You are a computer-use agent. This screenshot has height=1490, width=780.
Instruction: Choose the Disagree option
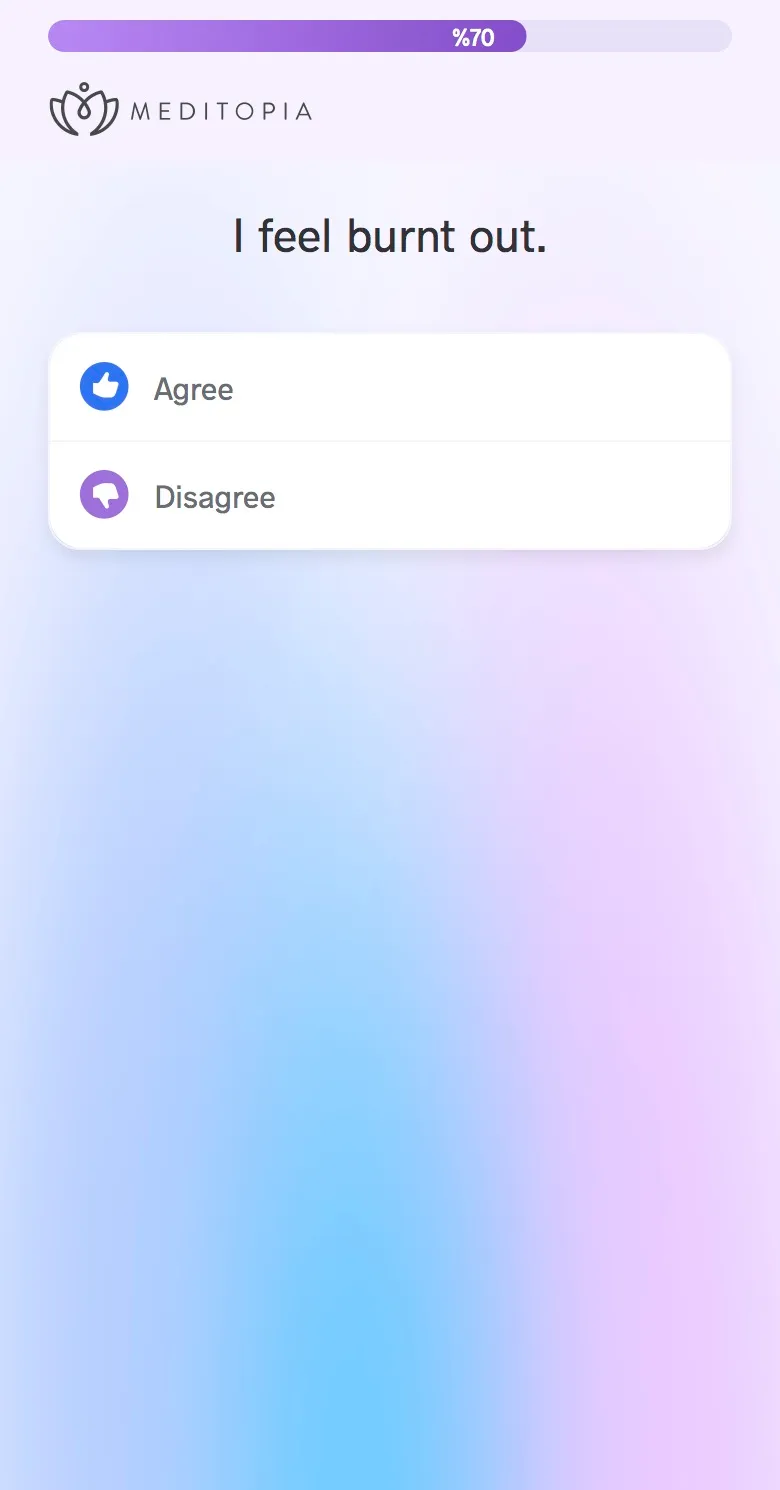click(390, 495)
